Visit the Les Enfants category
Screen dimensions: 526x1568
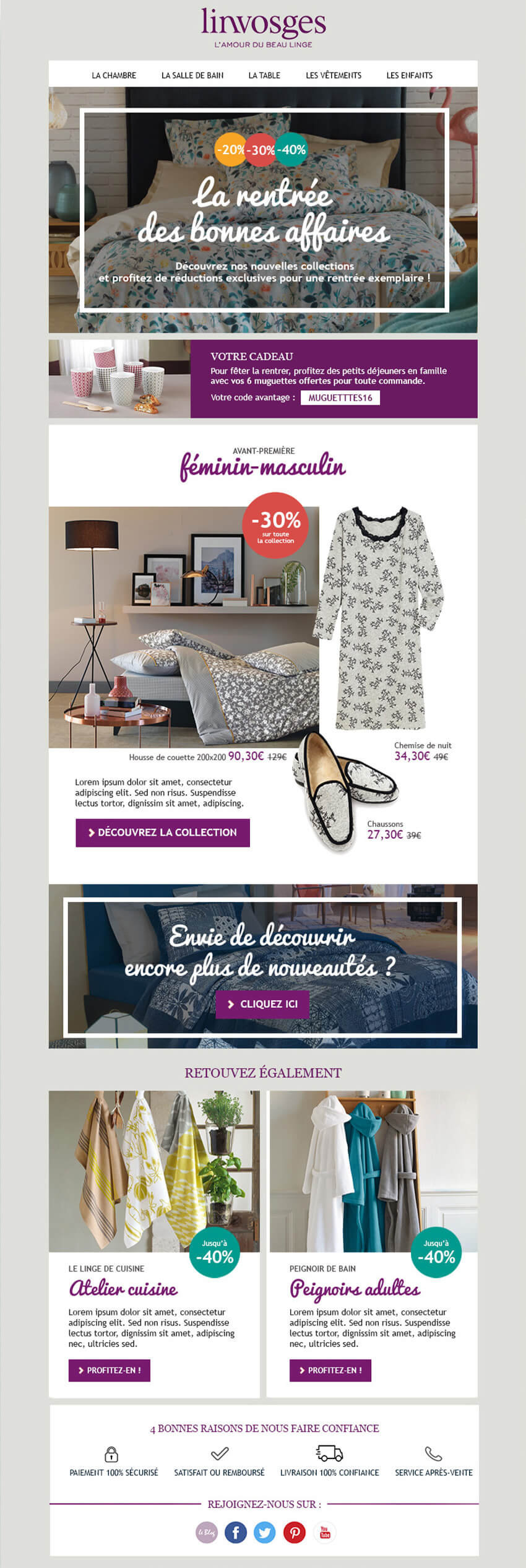(409, 76)
